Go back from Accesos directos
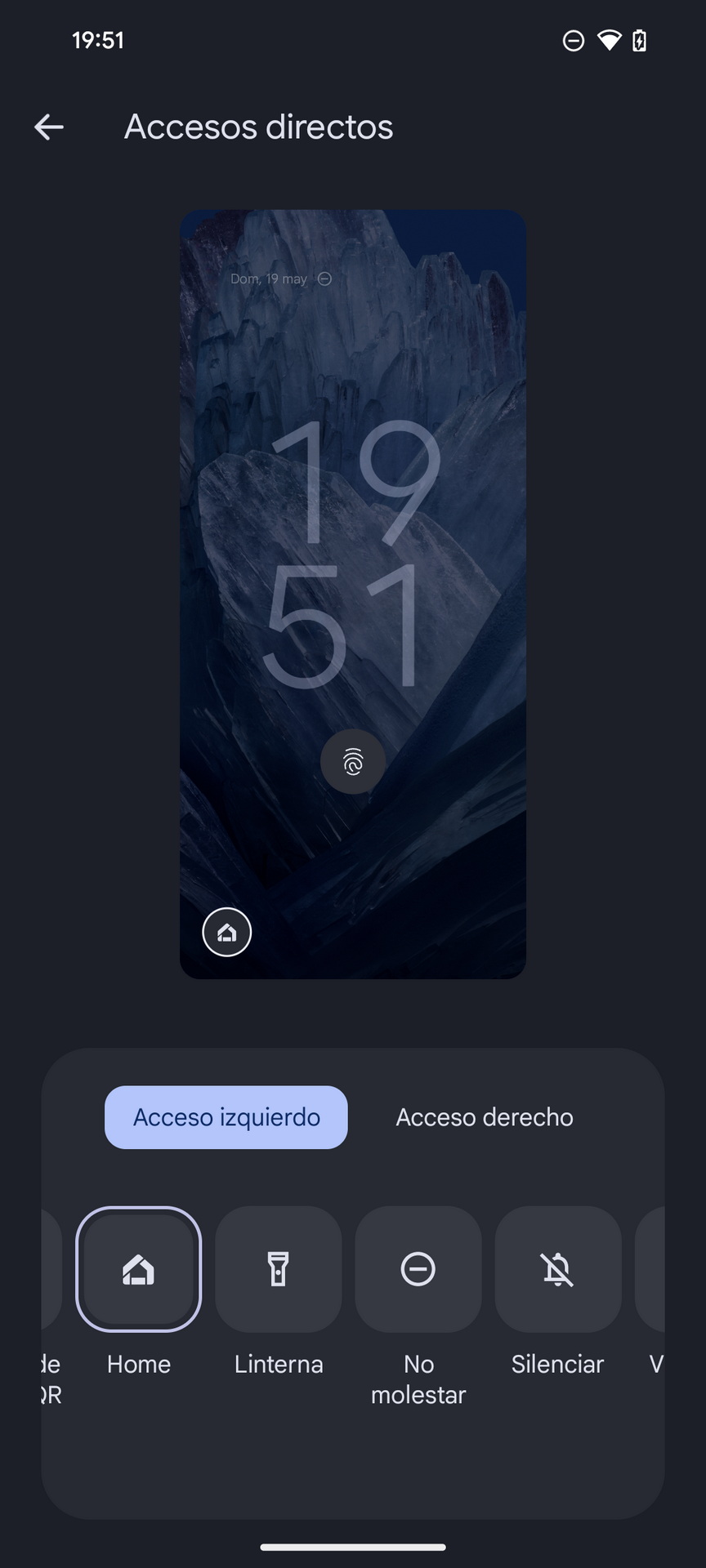The width and height of the screenshot is (706, 1568). click(49, 127)
